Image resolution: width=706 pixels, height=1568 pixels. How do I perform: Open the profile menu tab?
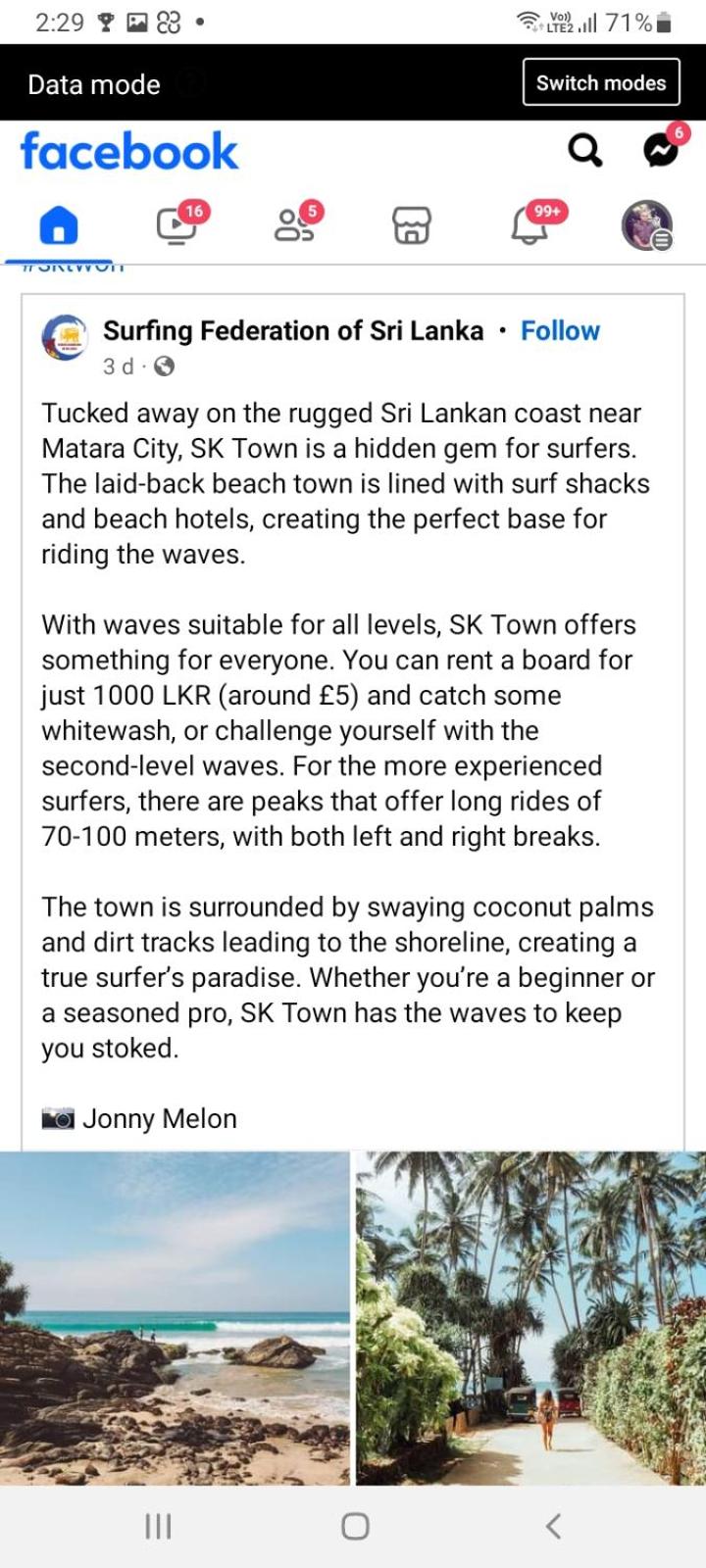(647, 225)
